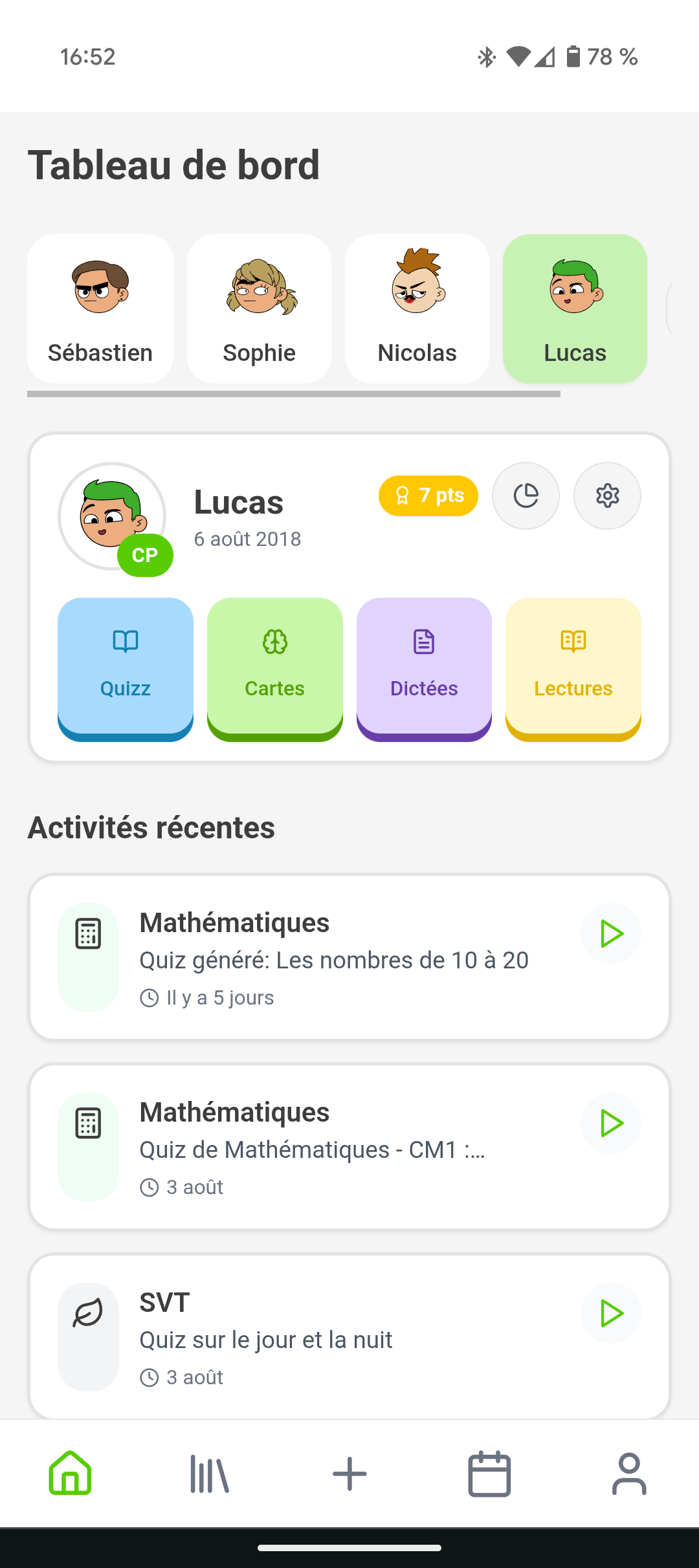Open Lucas's statistics chart icon
Image resolution: width=699 pixels, height=1568 pixels.
click(x=526, y=495)
